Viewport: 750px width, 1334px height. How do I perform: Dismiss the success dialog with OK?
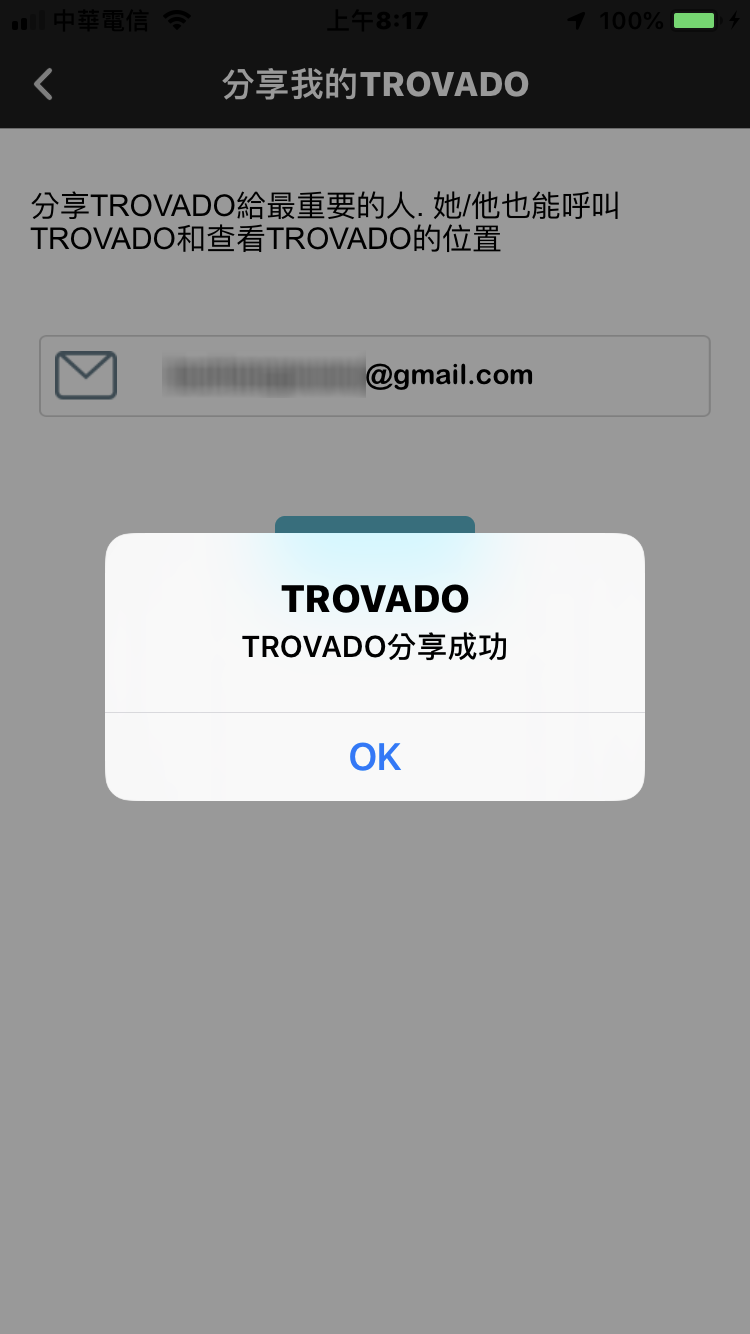pyautogui.click(x=375, y=757)
